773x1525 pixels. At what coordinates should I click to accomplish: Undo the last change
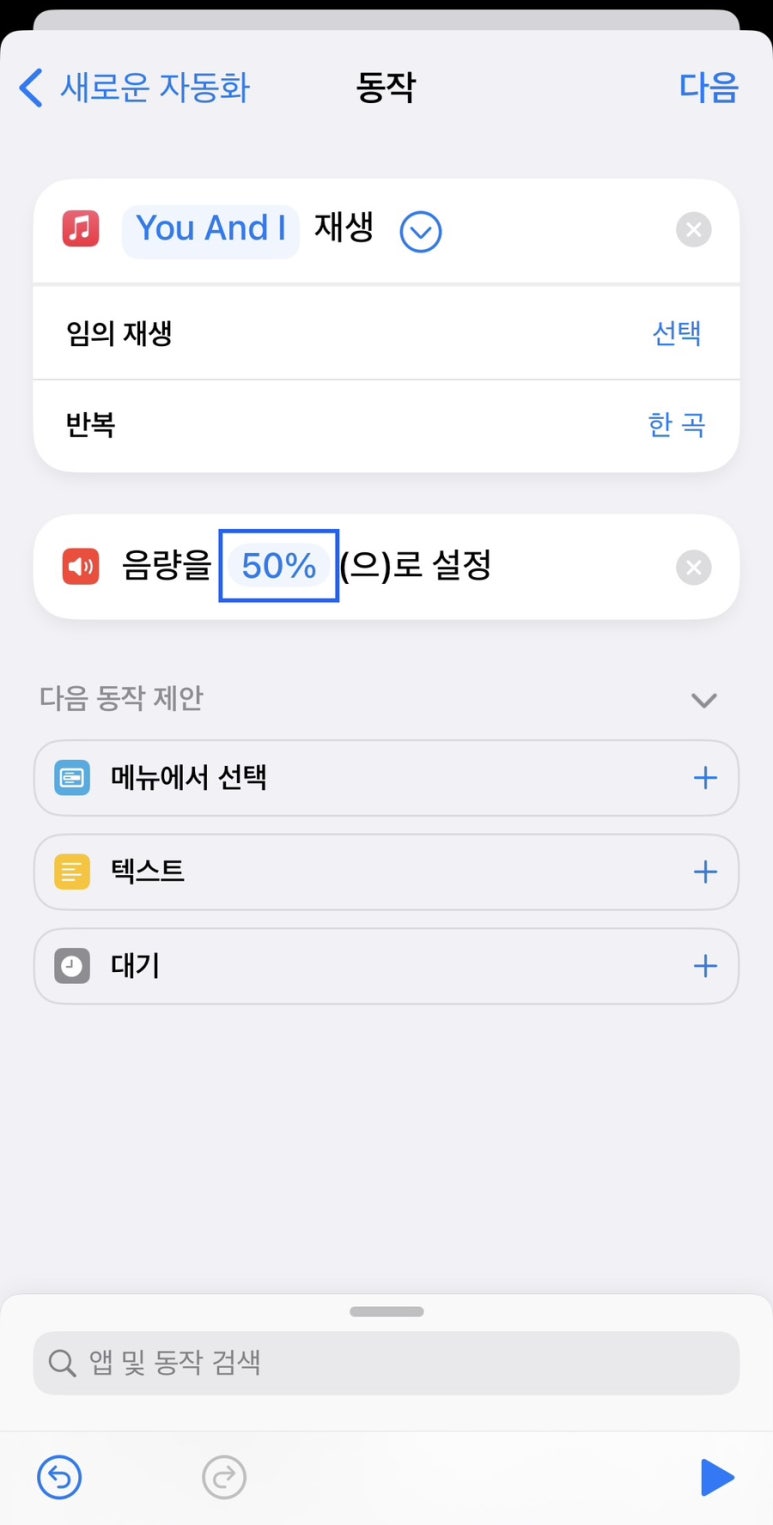59,1476
